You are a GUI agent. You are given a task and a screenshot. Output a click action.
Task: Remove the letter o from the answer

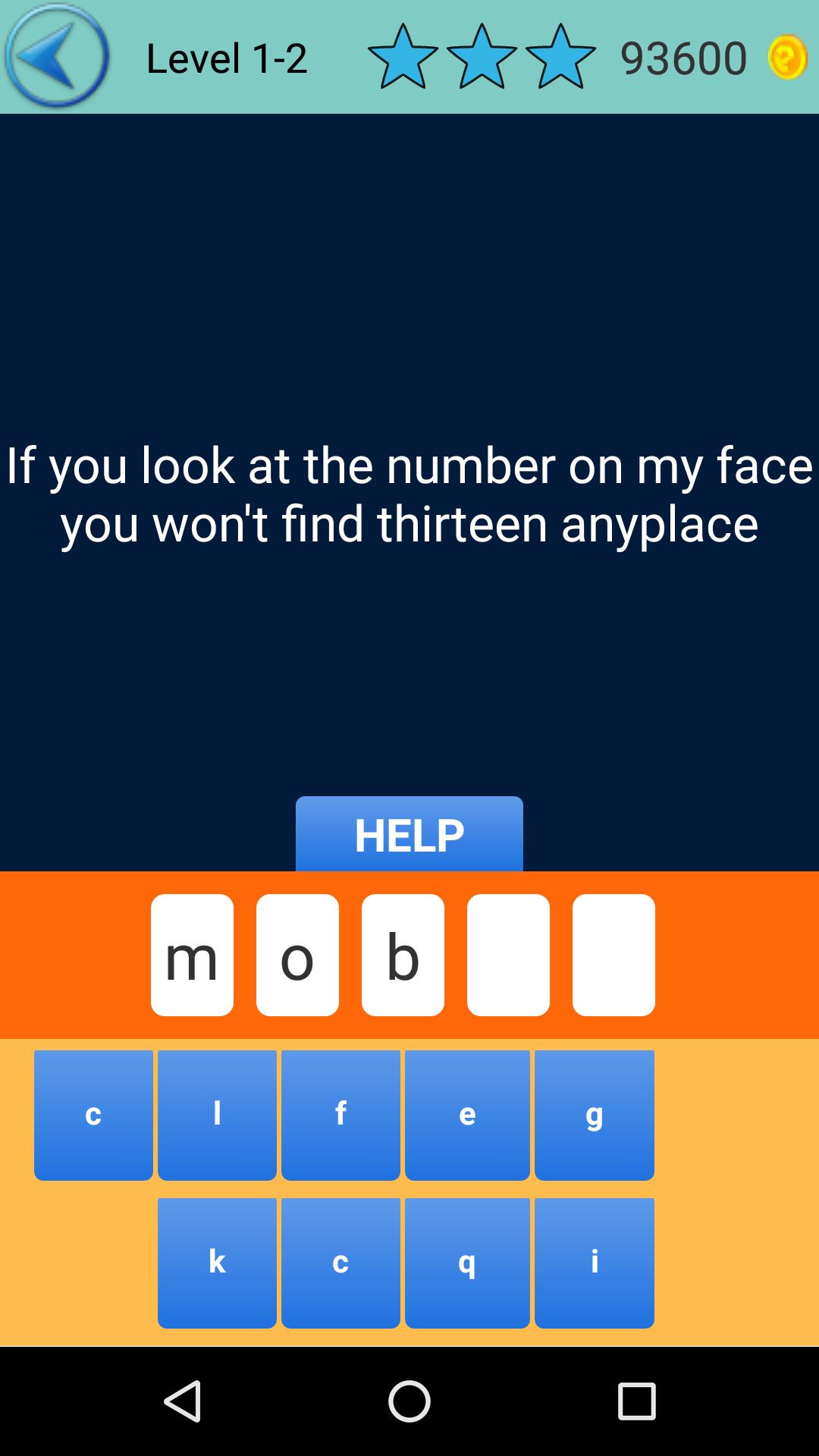coord(297,955)
